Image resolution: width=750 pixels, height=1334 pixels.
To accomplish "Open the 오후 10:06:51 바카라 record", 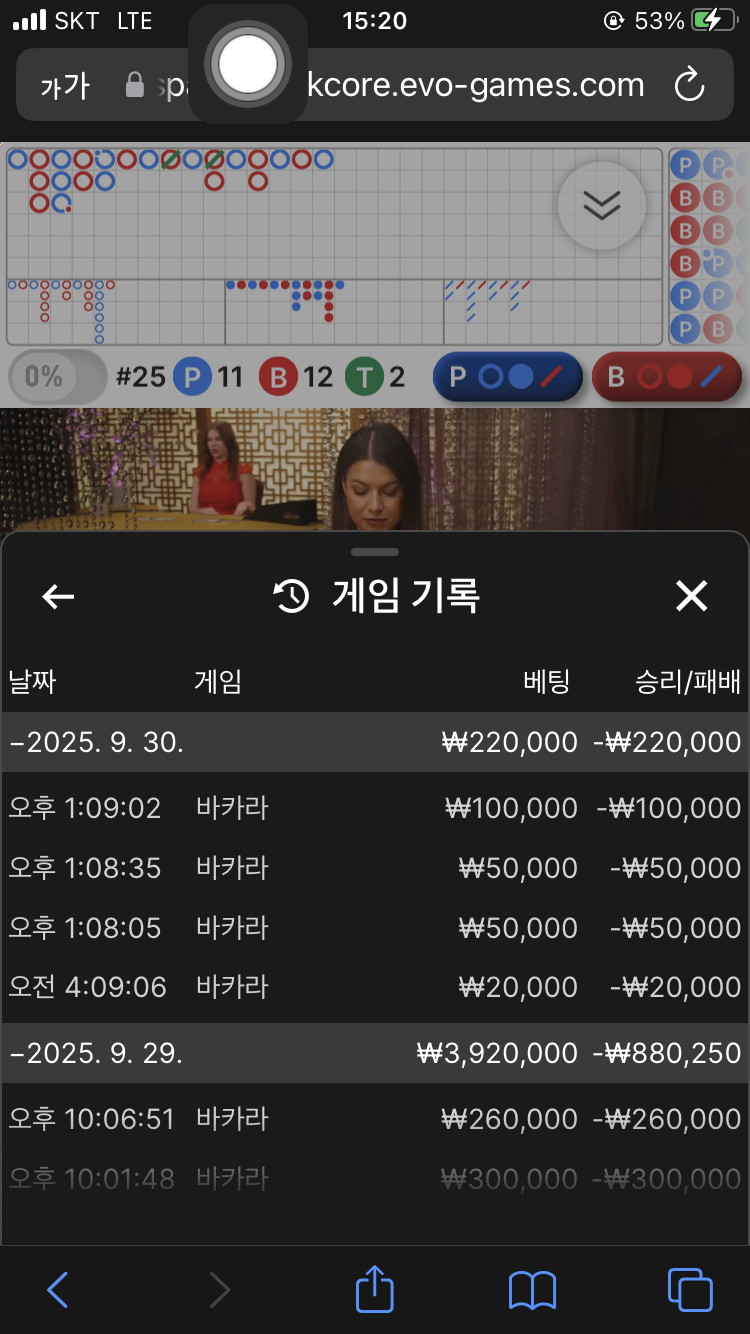I will pos(374,1119).
